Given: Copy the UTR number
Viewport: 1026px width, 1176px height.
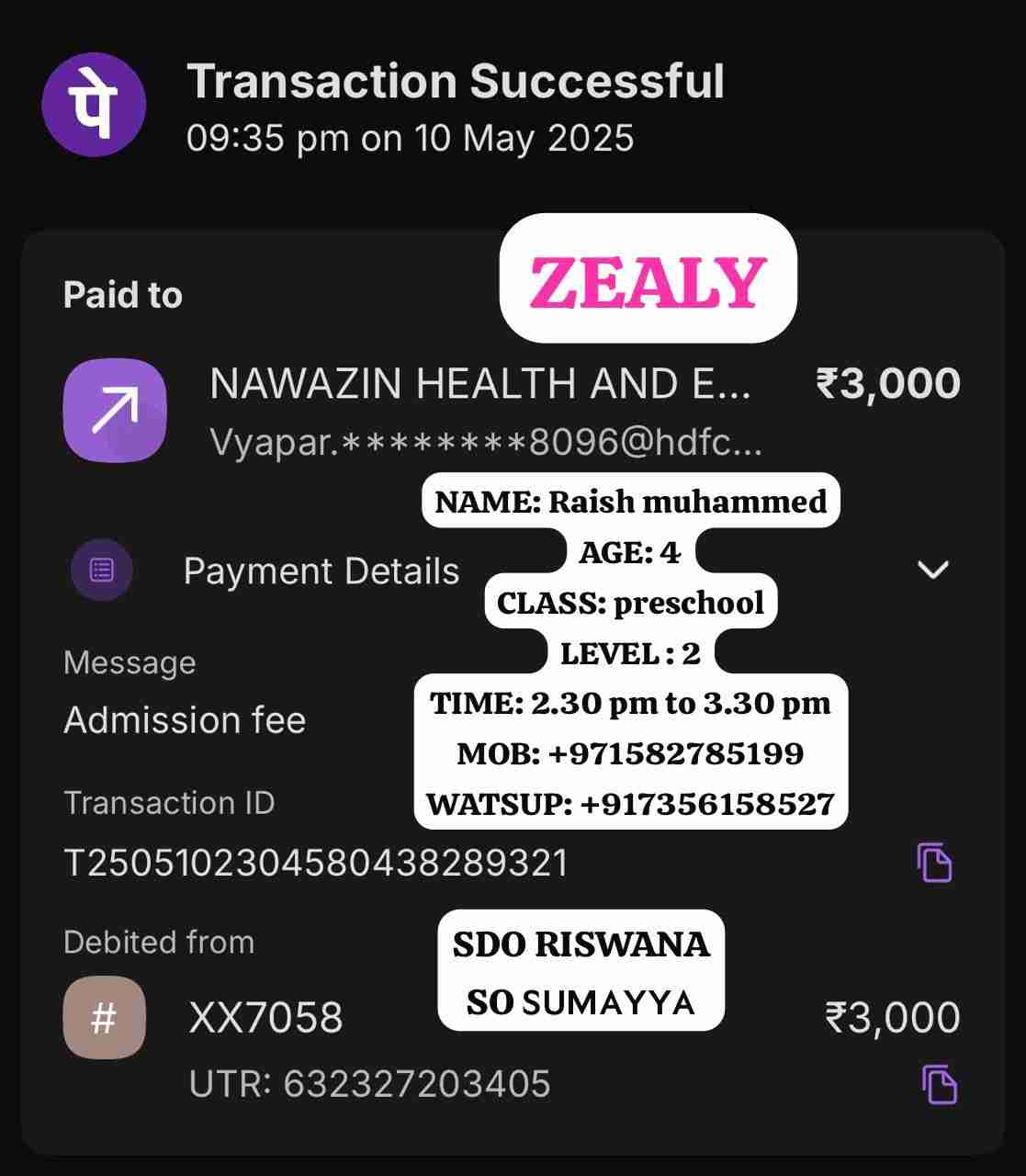Looking at the screenshot, I should click(x=939, y=1084).
